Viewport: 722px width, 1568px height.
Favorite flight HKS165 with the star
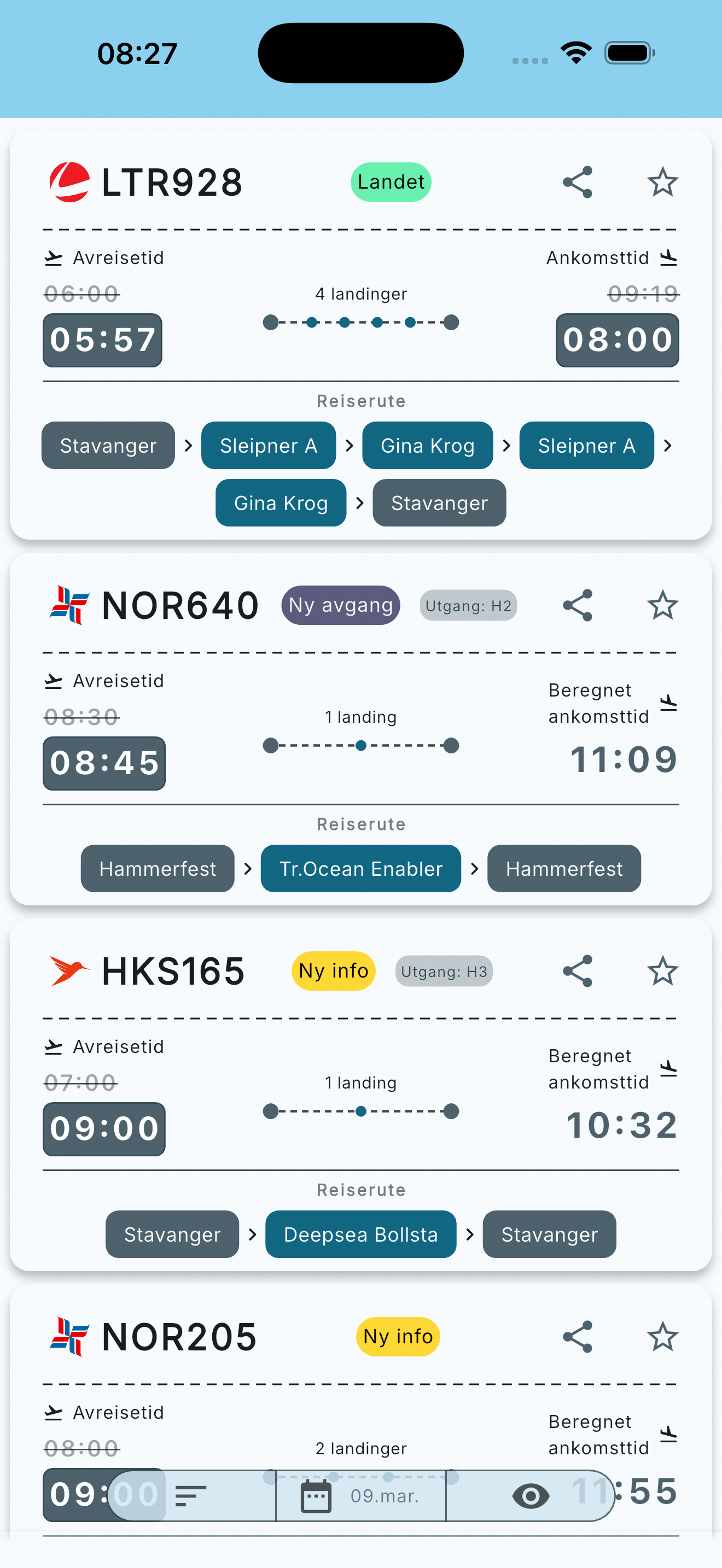[663, 971]
